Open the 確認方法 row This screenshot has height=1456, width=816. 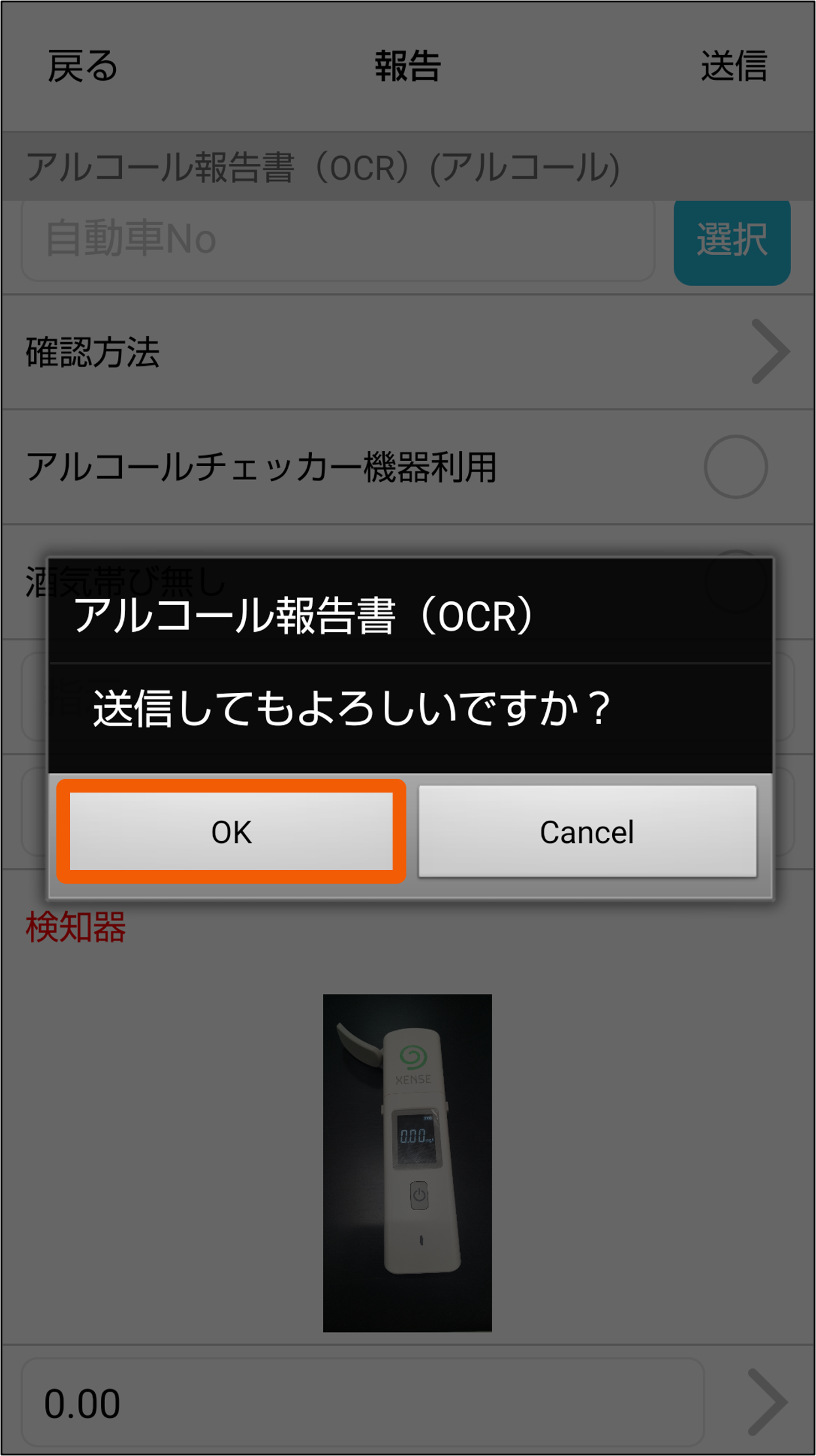pyautogui.click(x=408, y=352)
